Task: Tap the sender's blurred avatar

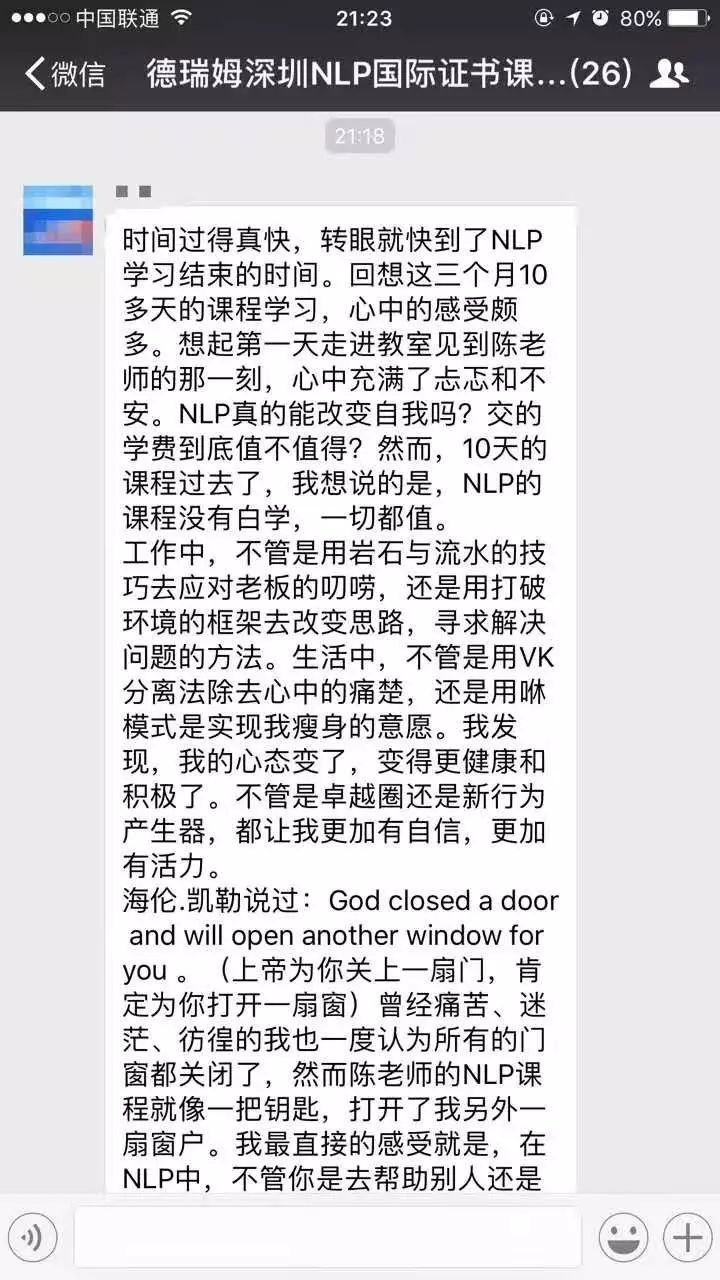Action: click(58, 220)
